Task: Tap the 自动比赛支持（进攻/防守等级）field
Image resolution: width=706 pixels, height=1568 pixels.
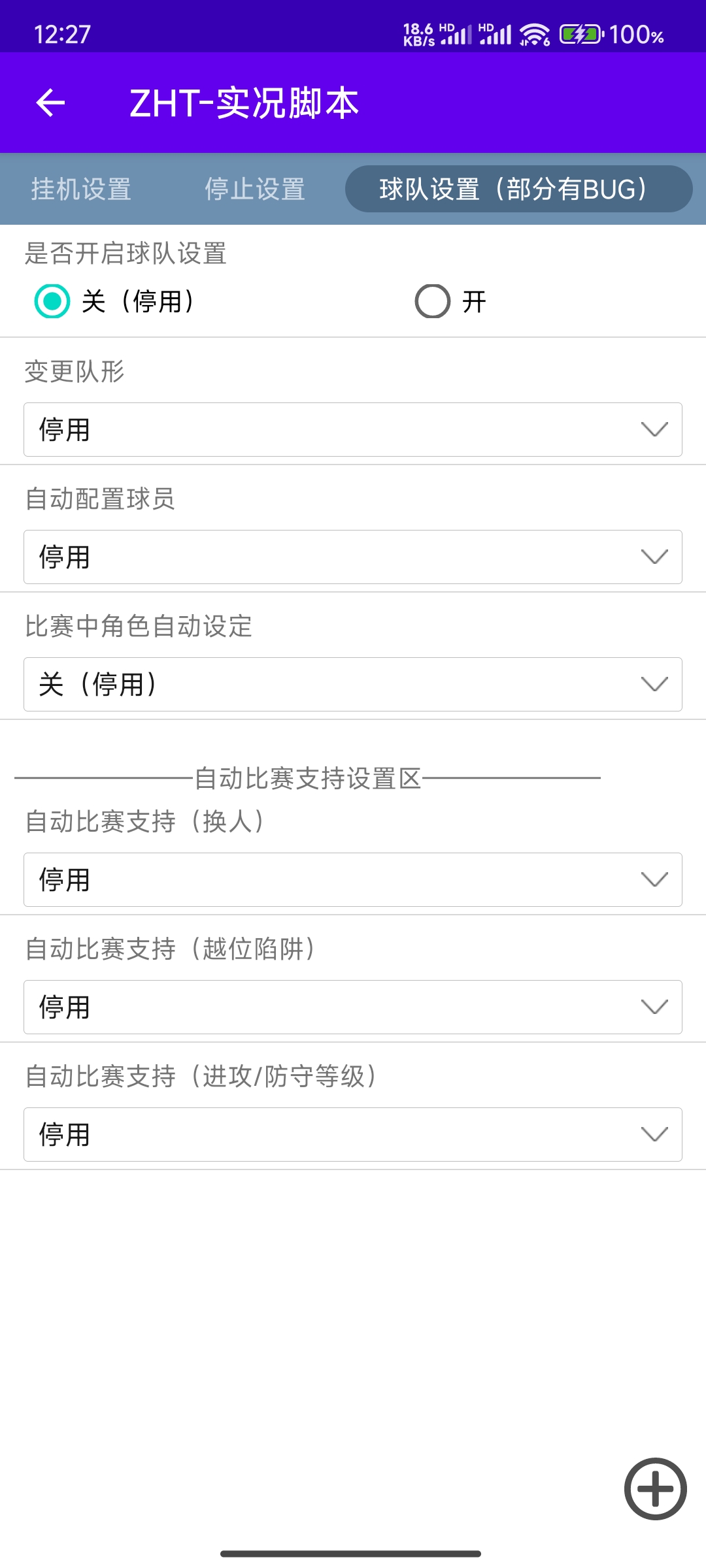Action: point(353,1135)
